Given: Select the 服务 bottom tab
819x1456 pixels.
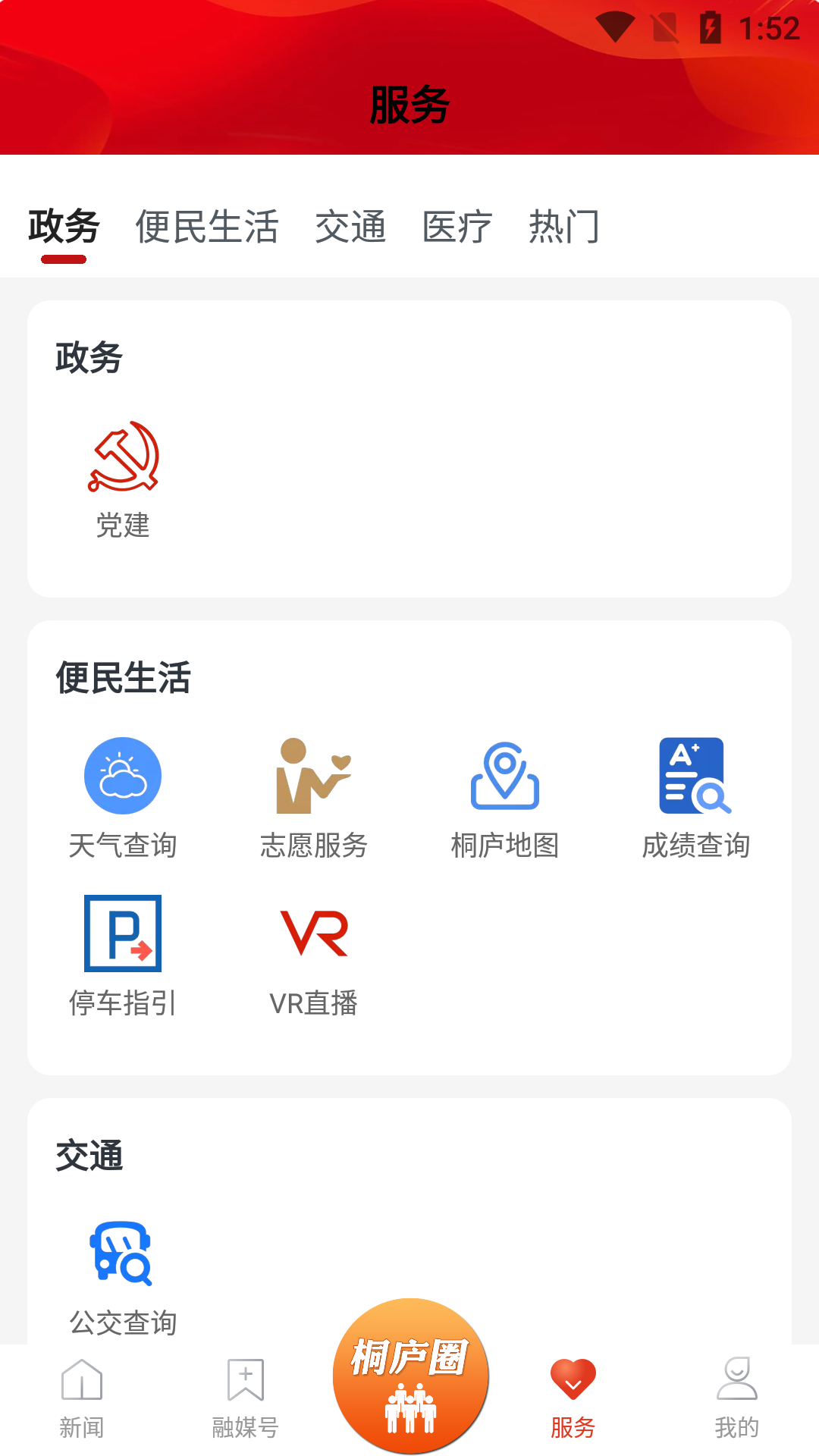Looking at the screenshot, I should (x=573, y=1399).
